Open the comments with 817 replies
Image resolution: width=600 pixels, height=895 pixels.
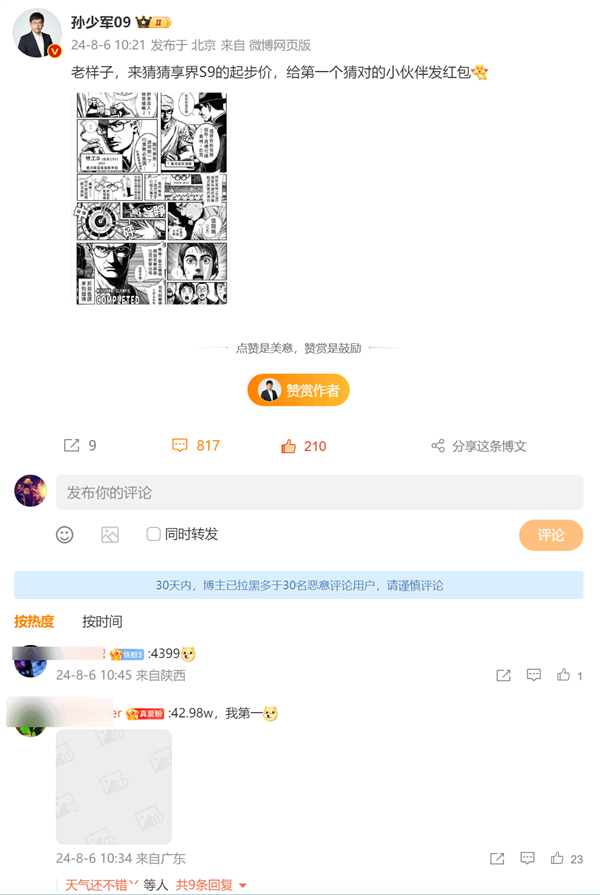(x=196, y=446)
